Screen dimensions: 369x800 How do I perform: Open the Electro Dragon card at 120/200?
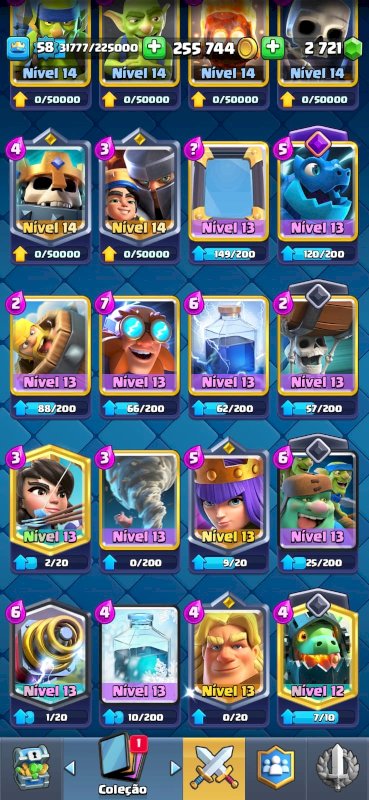[x=318, y=196]
